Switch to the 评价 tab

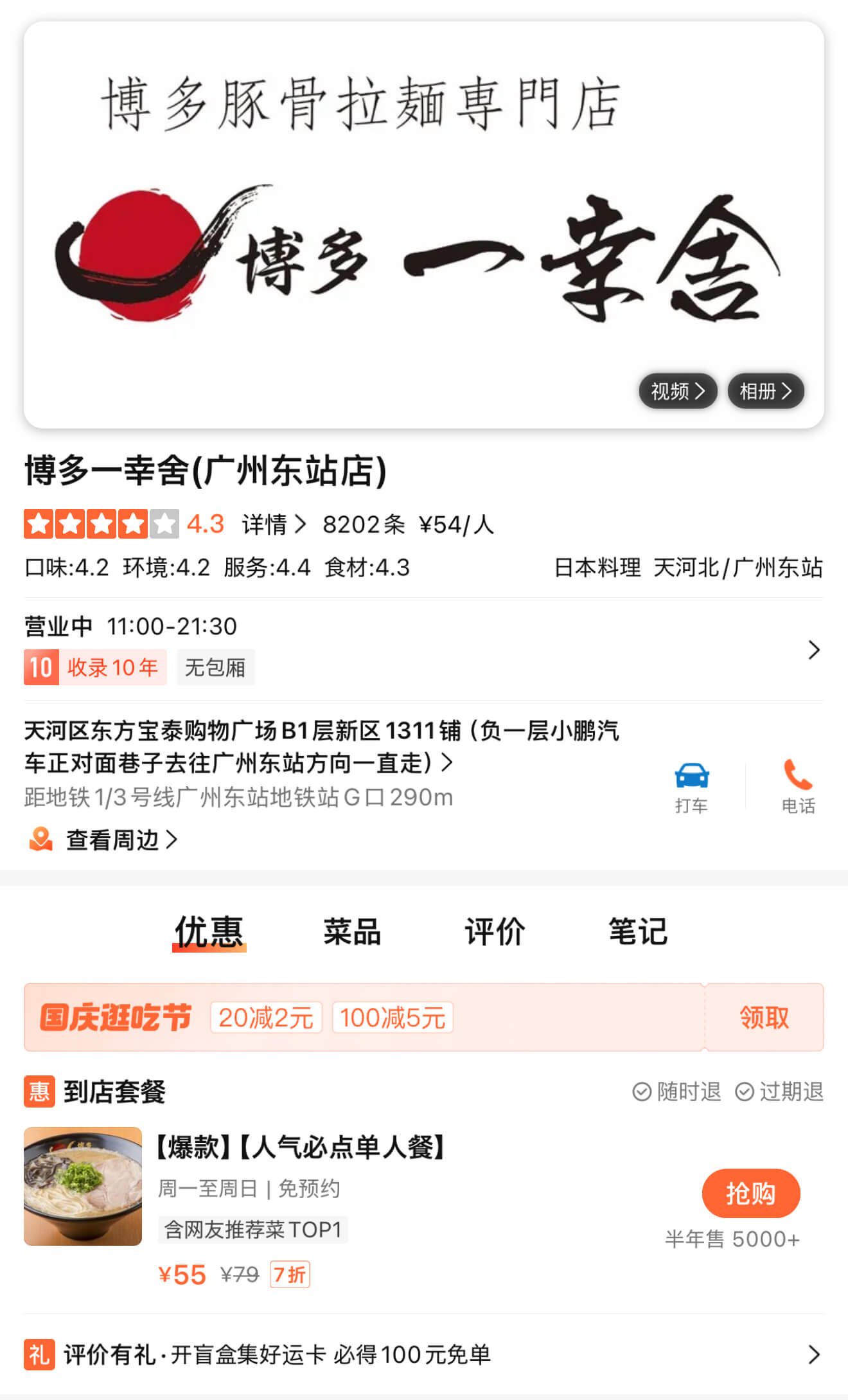click(495, 931)
